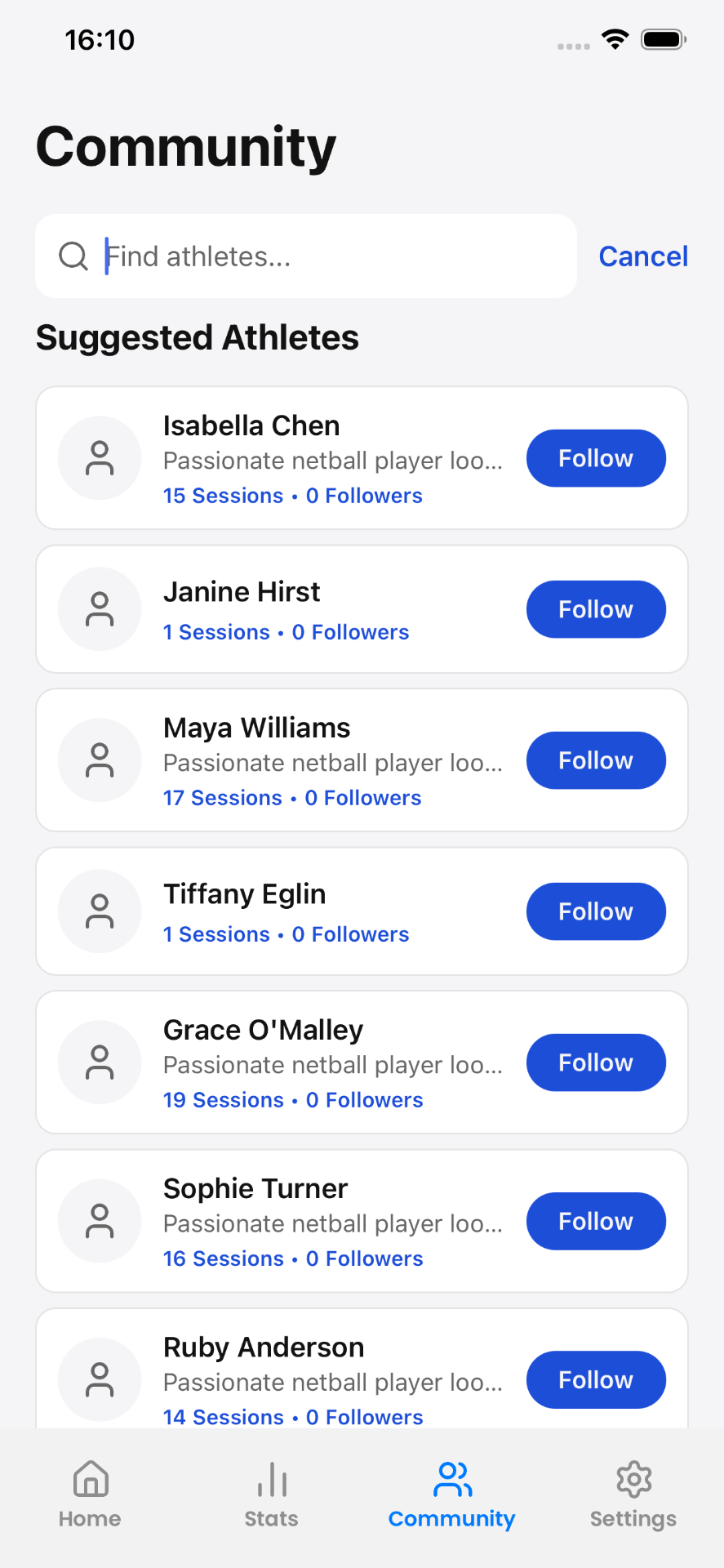Click Maya Williams' profile avatar
Image resolution: width=724 pixels, height=1568 pixels.
pos(99,759)
